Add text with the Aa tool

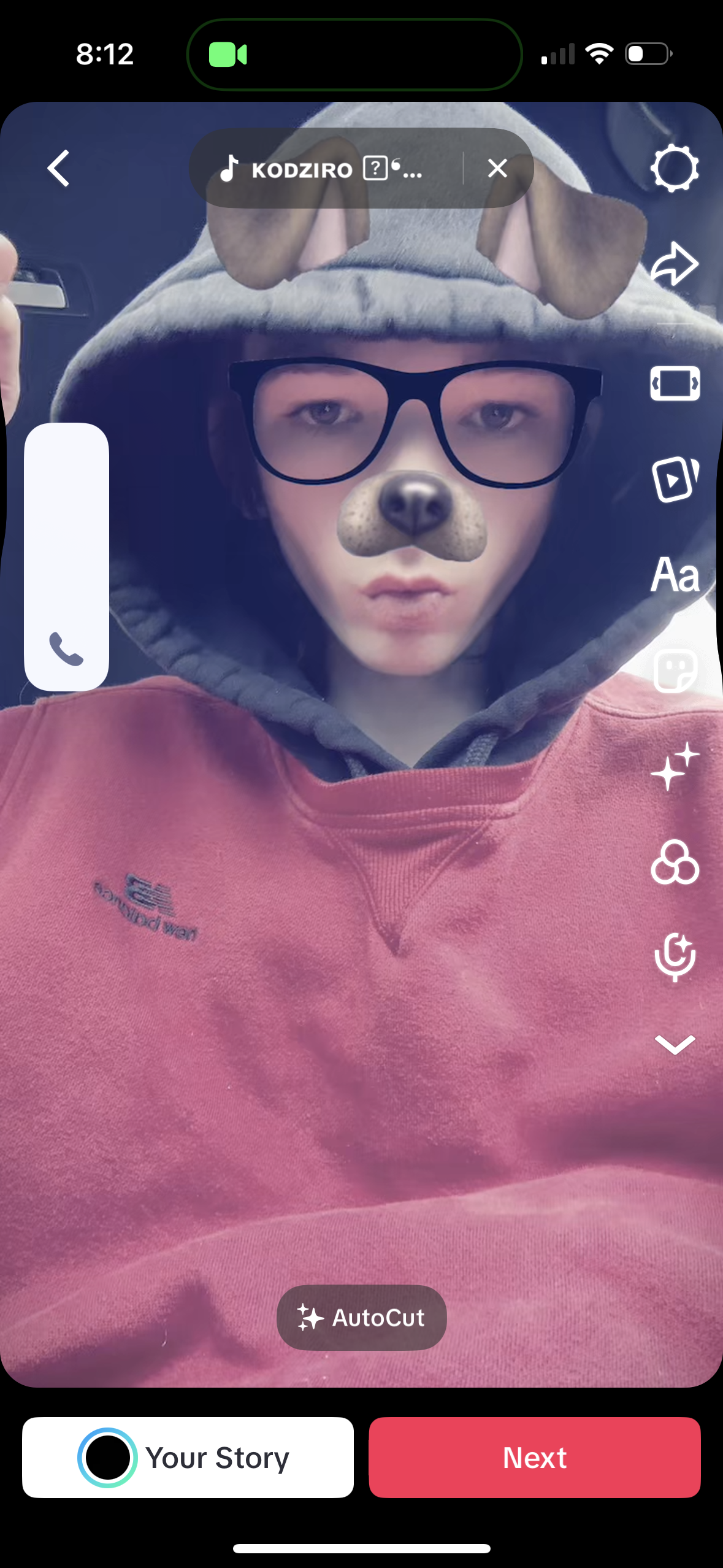pos(675,575)
